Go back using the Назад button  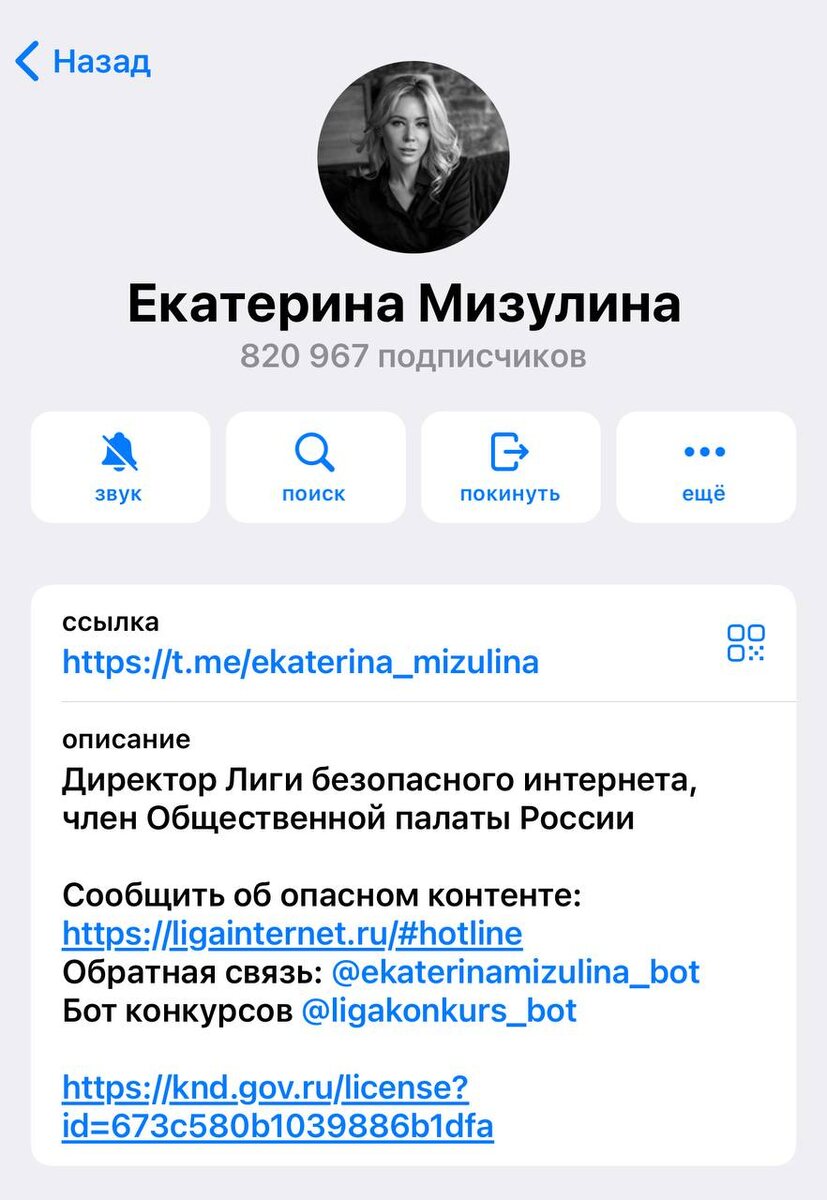84,62
